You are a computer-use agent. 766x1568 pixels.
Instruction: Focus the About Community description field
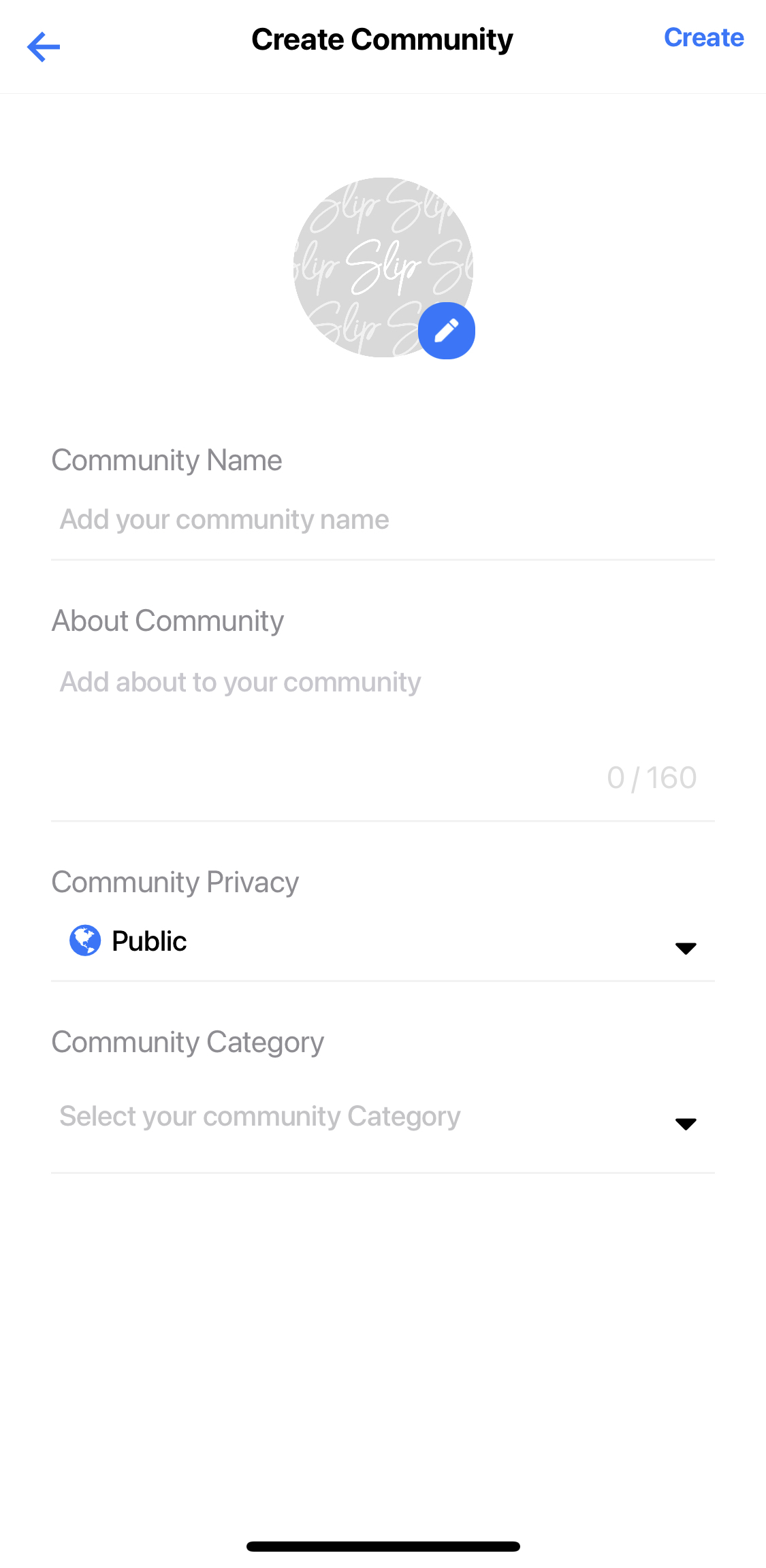(x=383, y=730)
